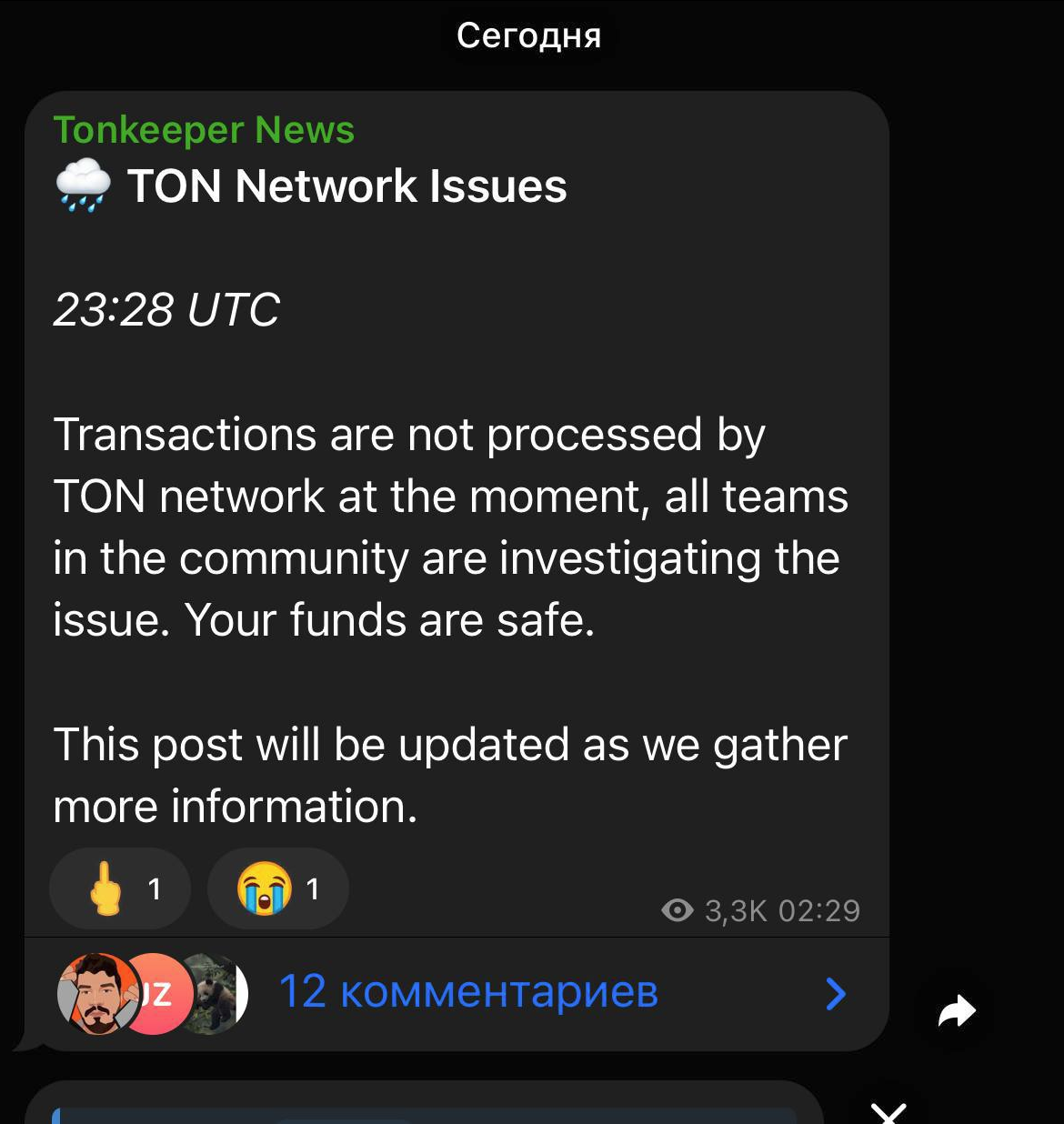Viewport: 1064px width, 1124px height.
Task: Dismiss with the X close button
Action: pos(888,1111)
